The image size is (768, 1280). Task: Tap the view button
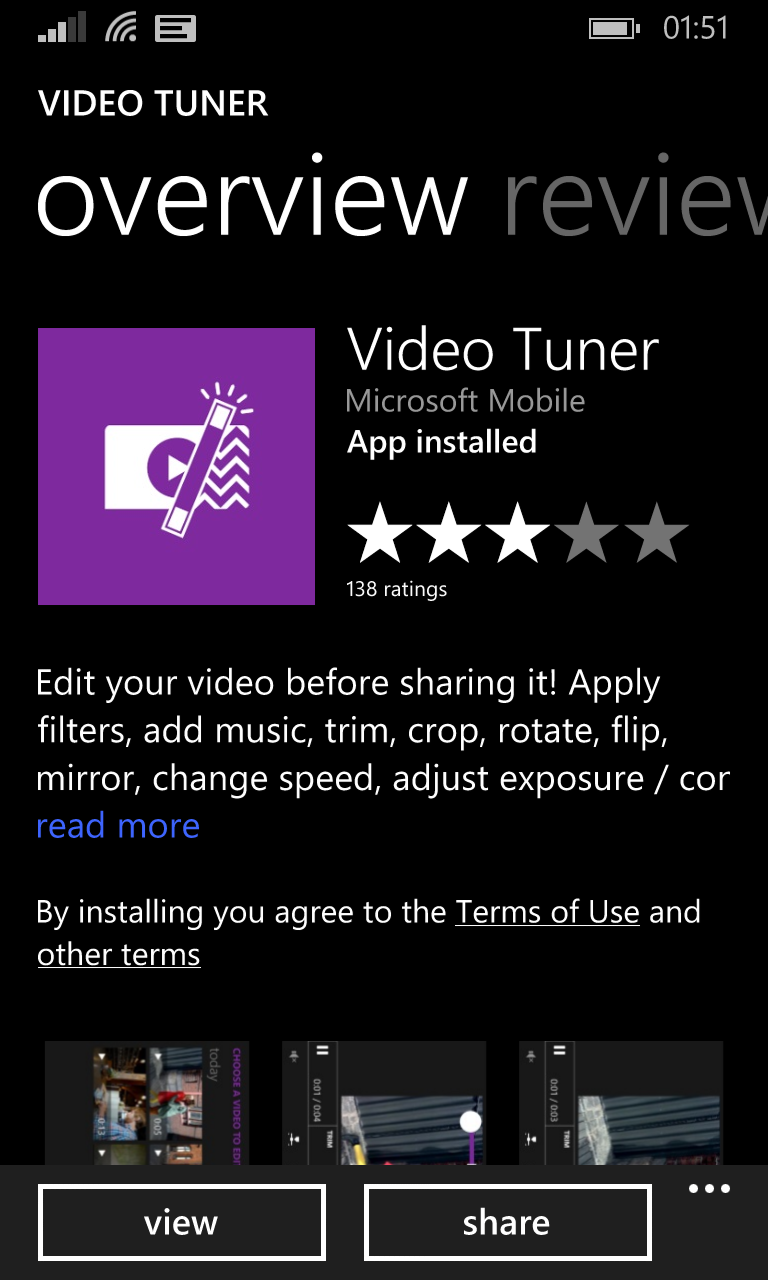181,1222
